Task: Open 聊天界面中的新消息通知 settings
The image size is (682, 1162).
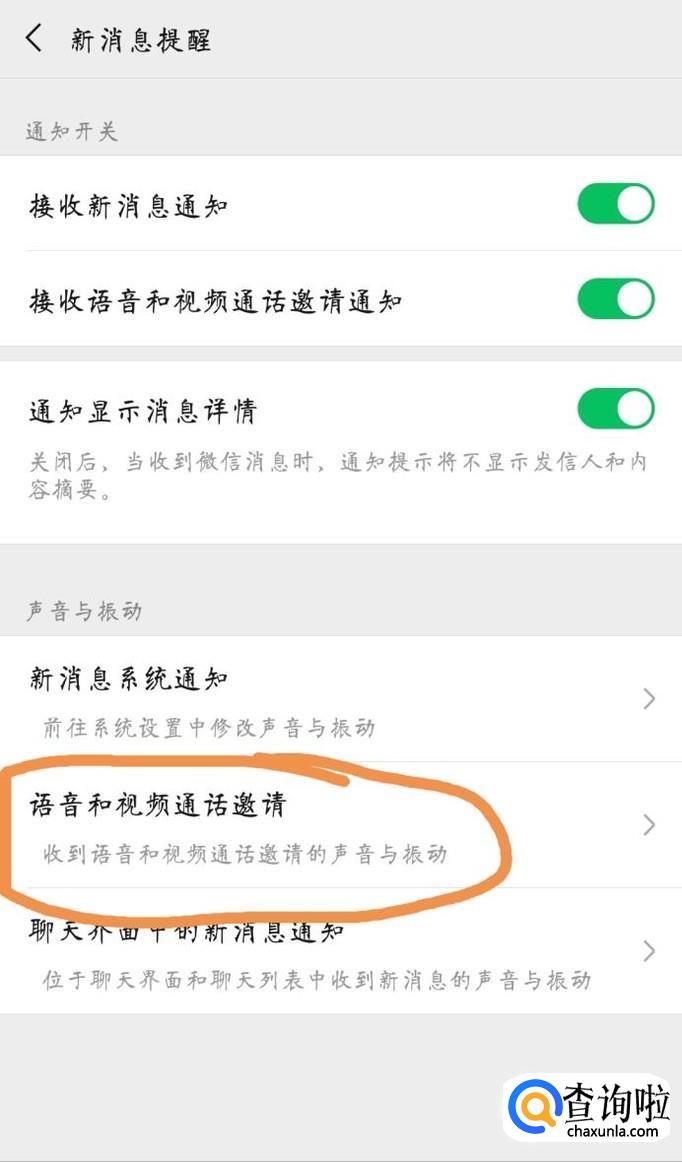Action: point(340,951)
